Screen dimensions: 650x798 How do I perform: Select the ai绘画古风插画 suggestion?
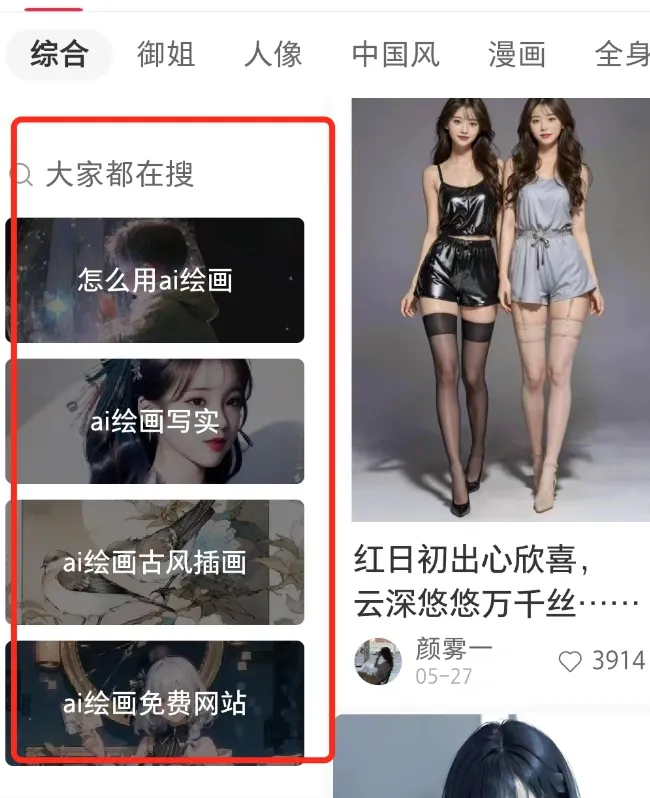(155, 563)
